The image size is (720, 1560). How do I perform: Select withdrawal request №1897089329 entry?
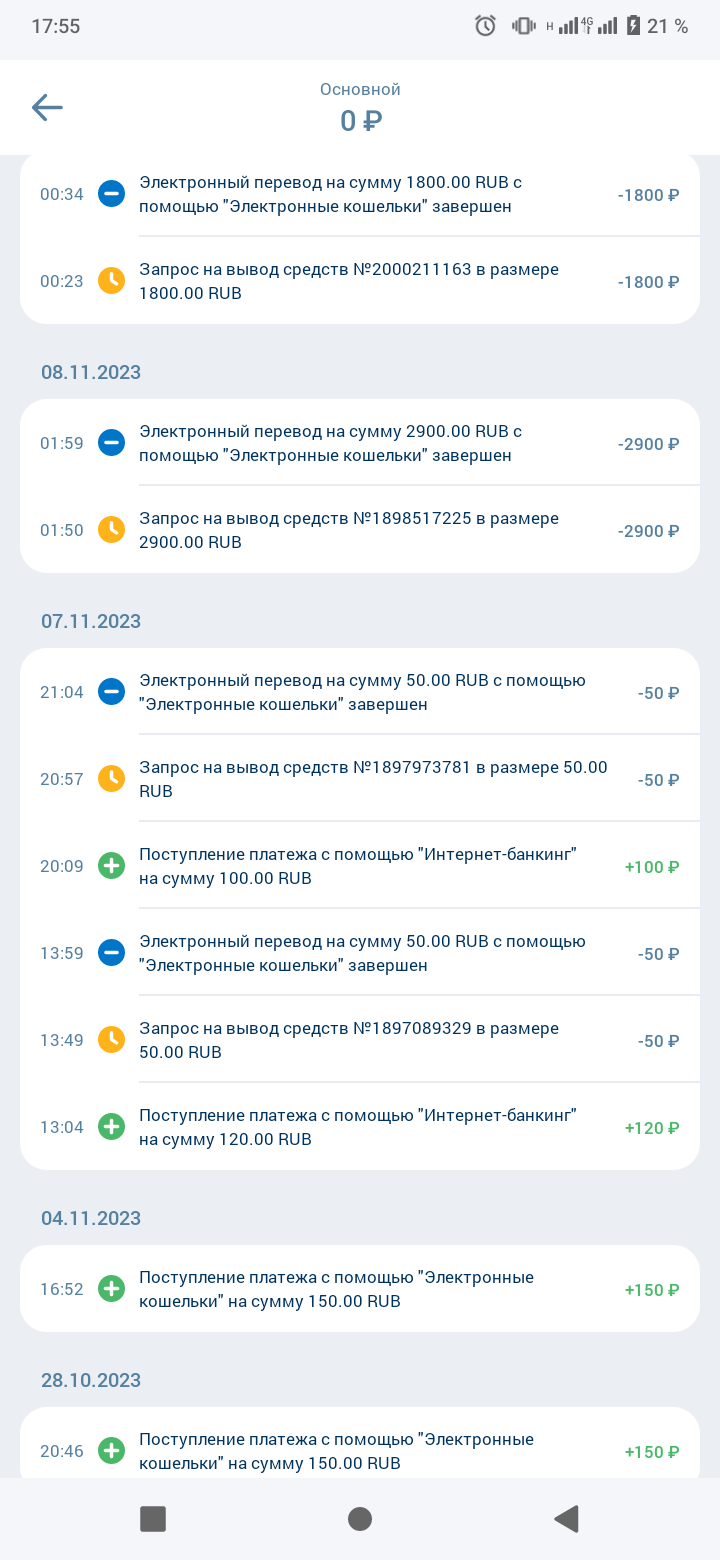(358, 1041)
